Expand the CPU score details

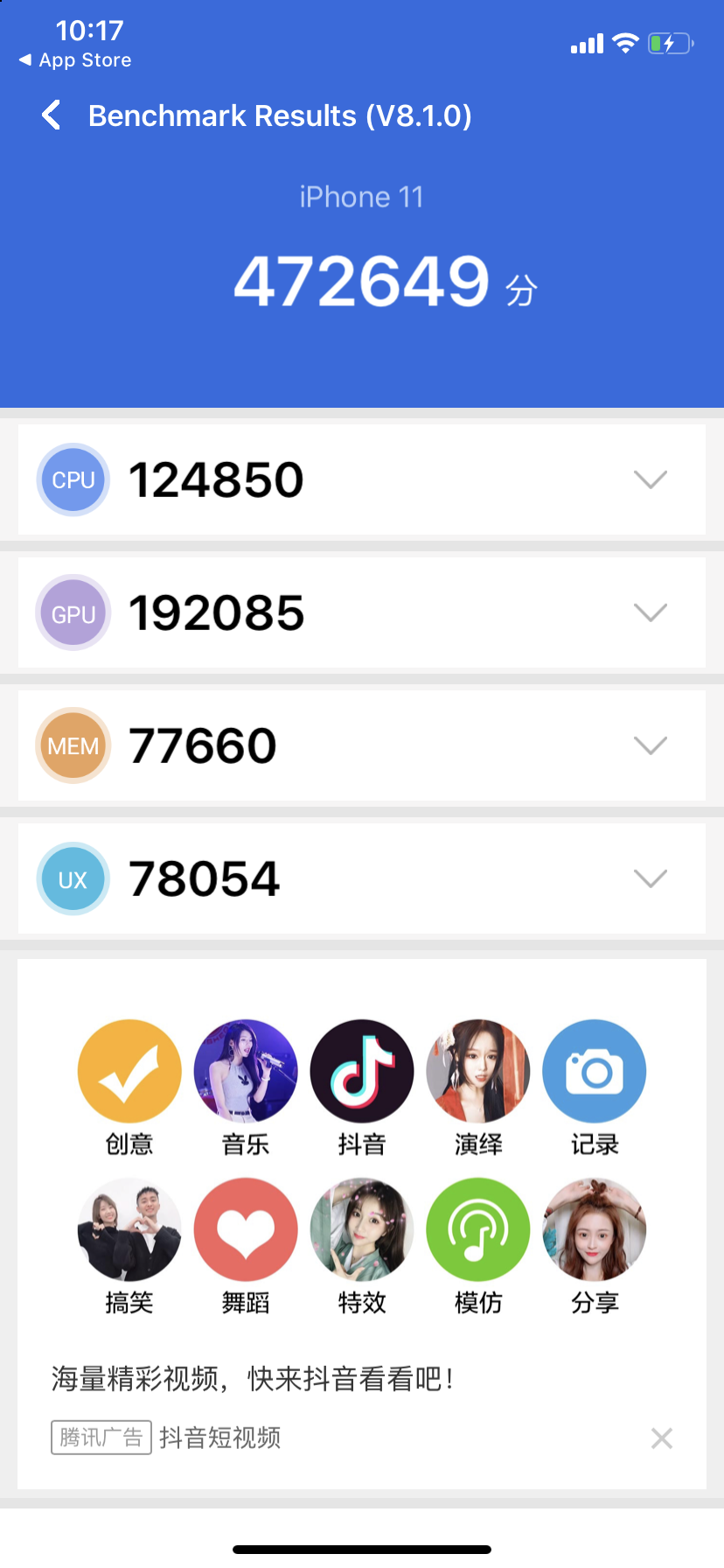point(650,479)
